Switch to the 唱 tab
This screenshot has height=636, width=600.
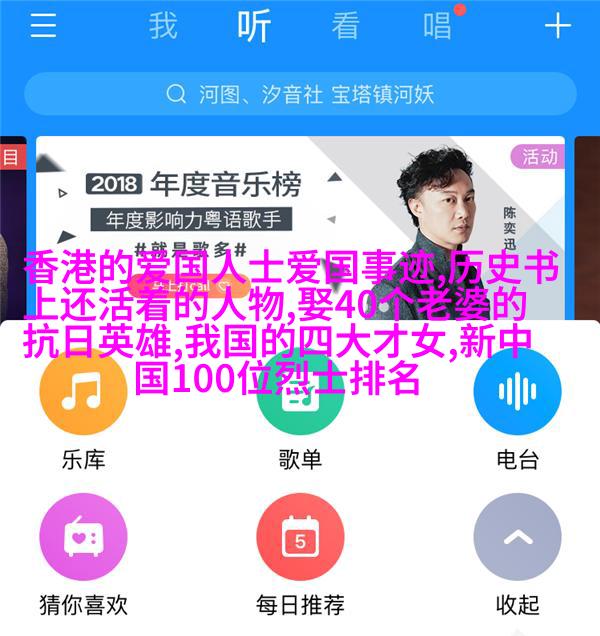(x=437, y=26)
